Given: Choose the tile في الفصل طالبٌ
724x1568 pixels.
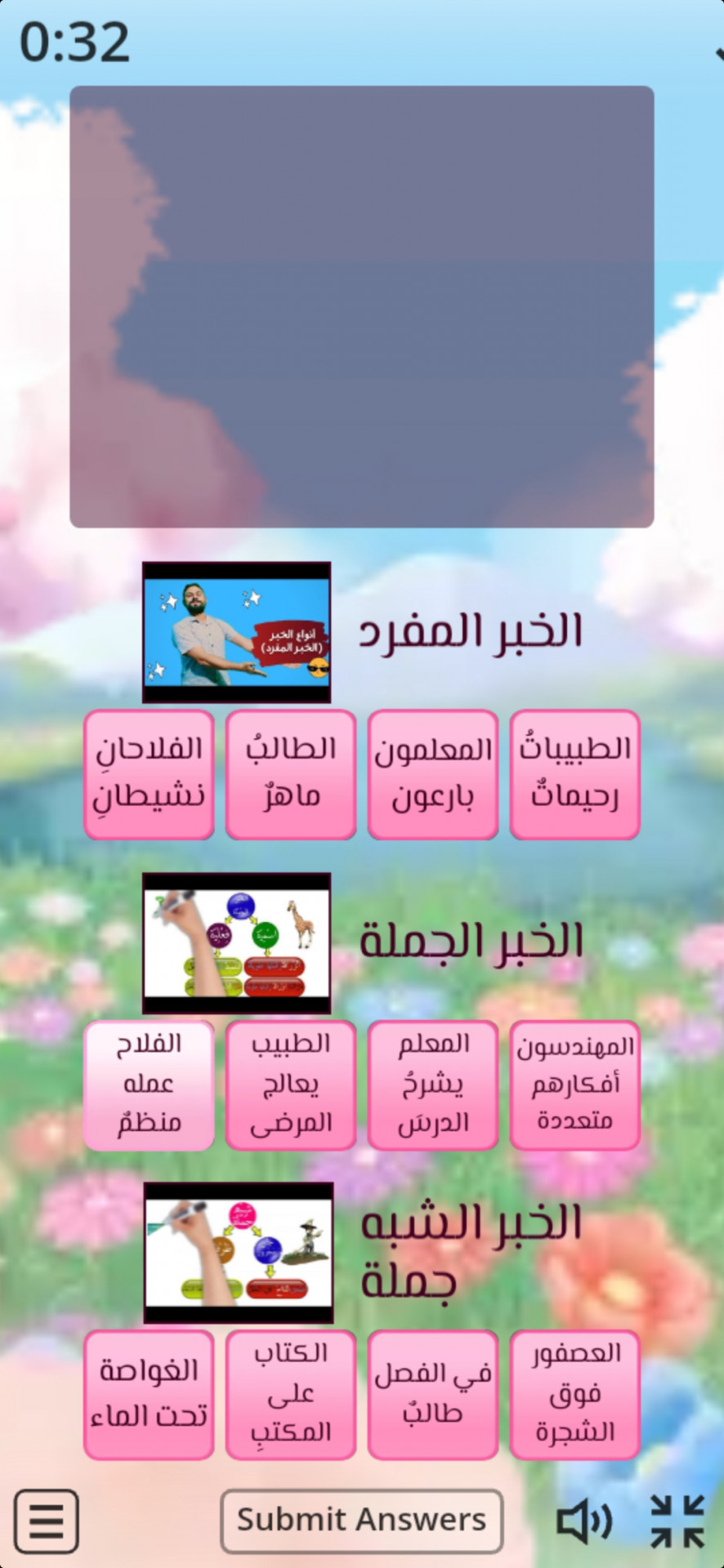Looking at the screenshot, I should pos(433,1395).
